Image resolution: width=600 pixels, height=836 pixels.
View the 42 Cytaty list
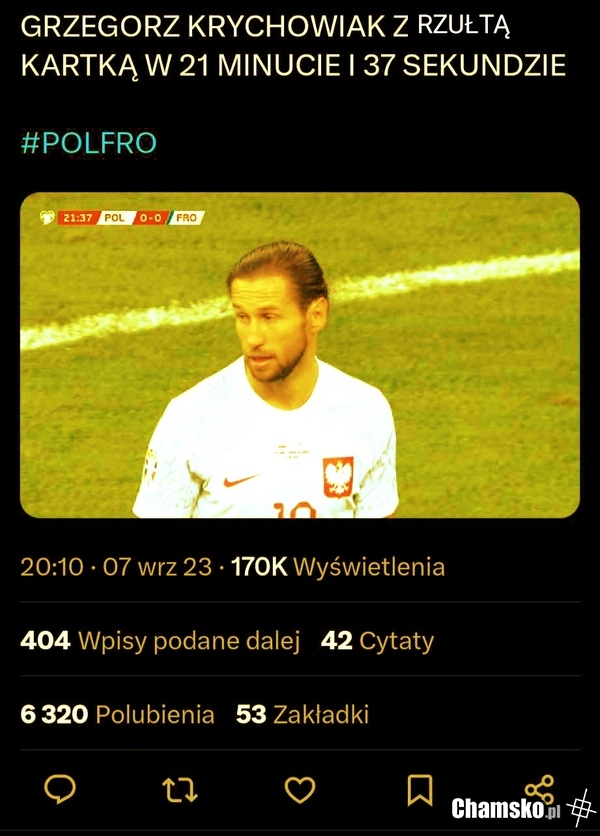[x=378, y=641]
